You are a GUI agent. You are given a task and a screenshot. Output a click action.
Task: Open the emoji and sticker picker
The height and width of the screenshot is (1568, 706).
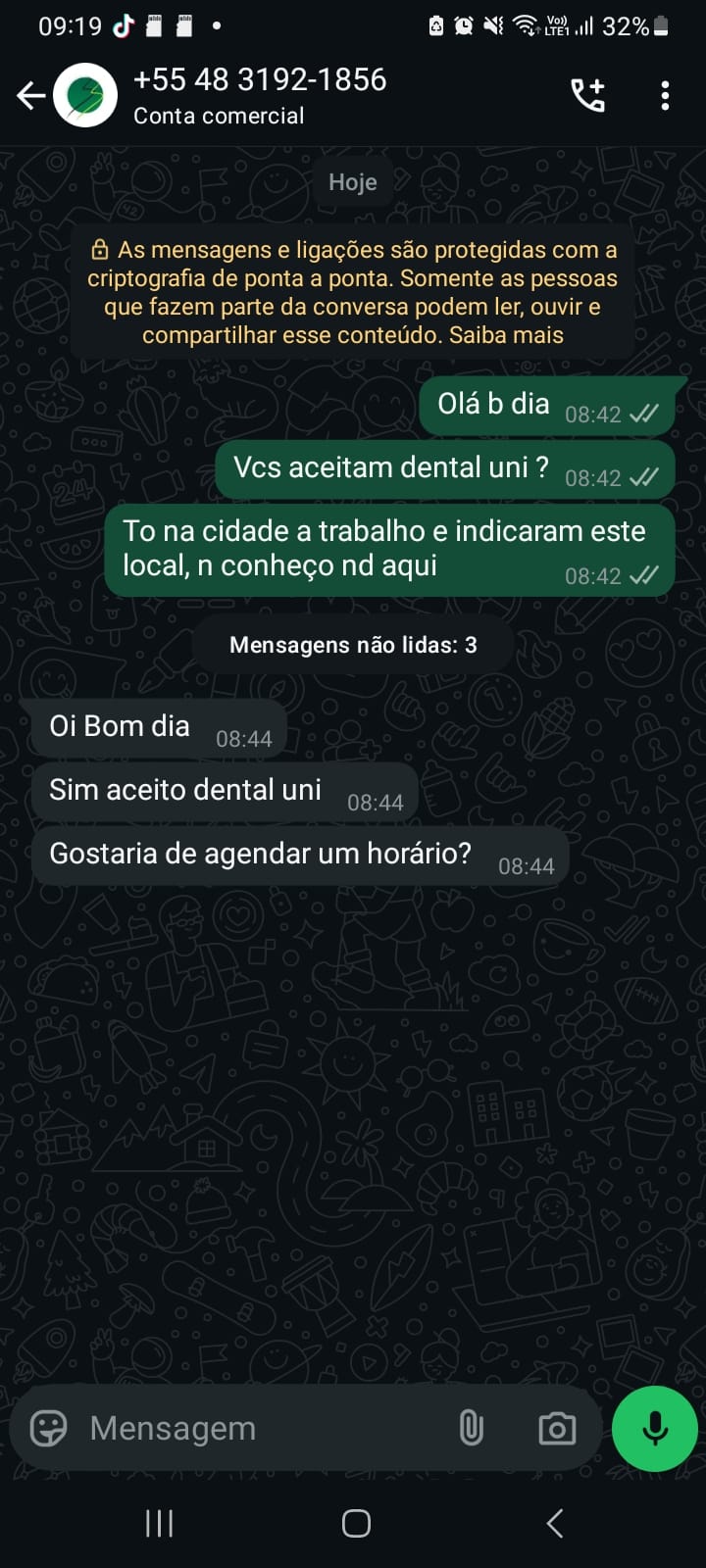(x=48, y=1428)
